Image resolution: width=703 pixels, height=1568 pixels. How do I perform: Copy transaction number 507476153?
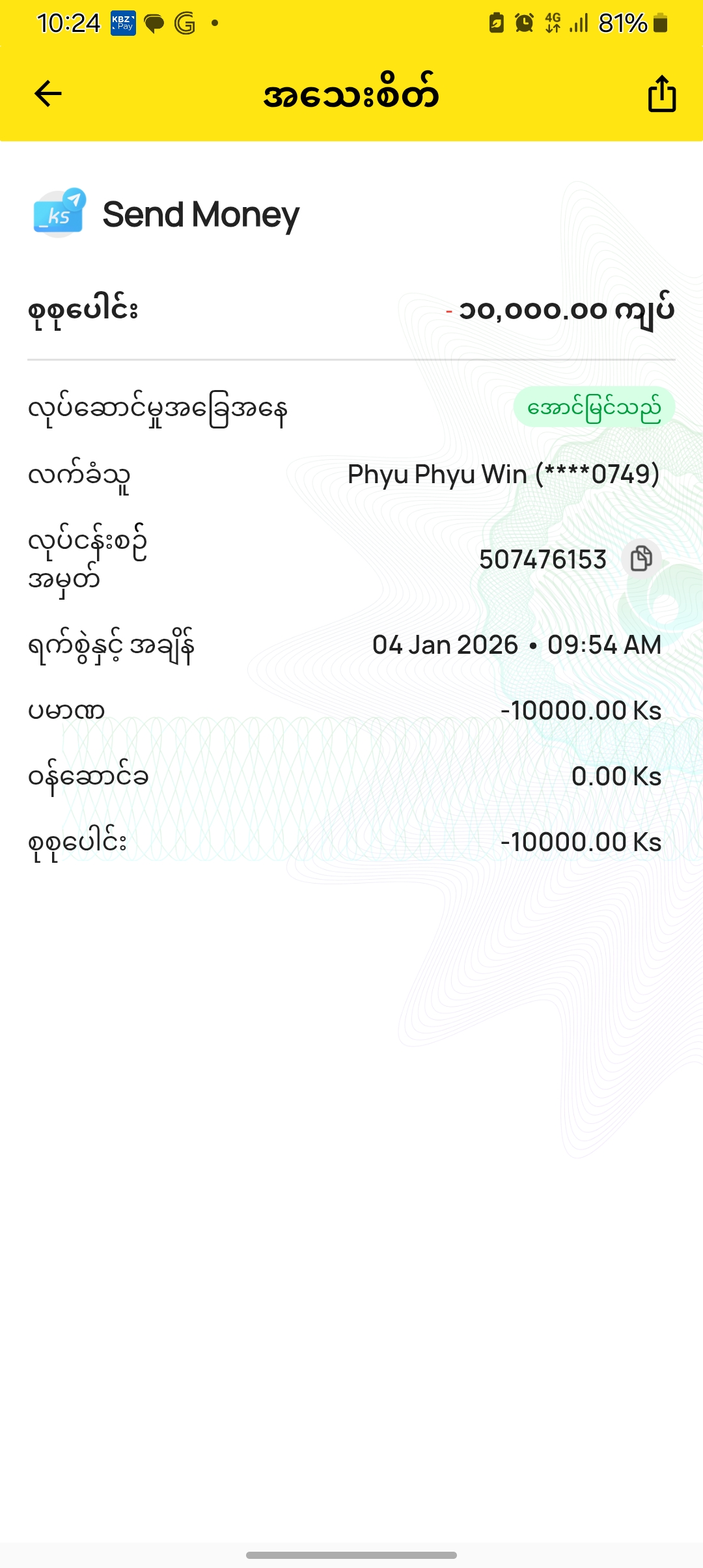pyautogui.click(x=641, y=559)
